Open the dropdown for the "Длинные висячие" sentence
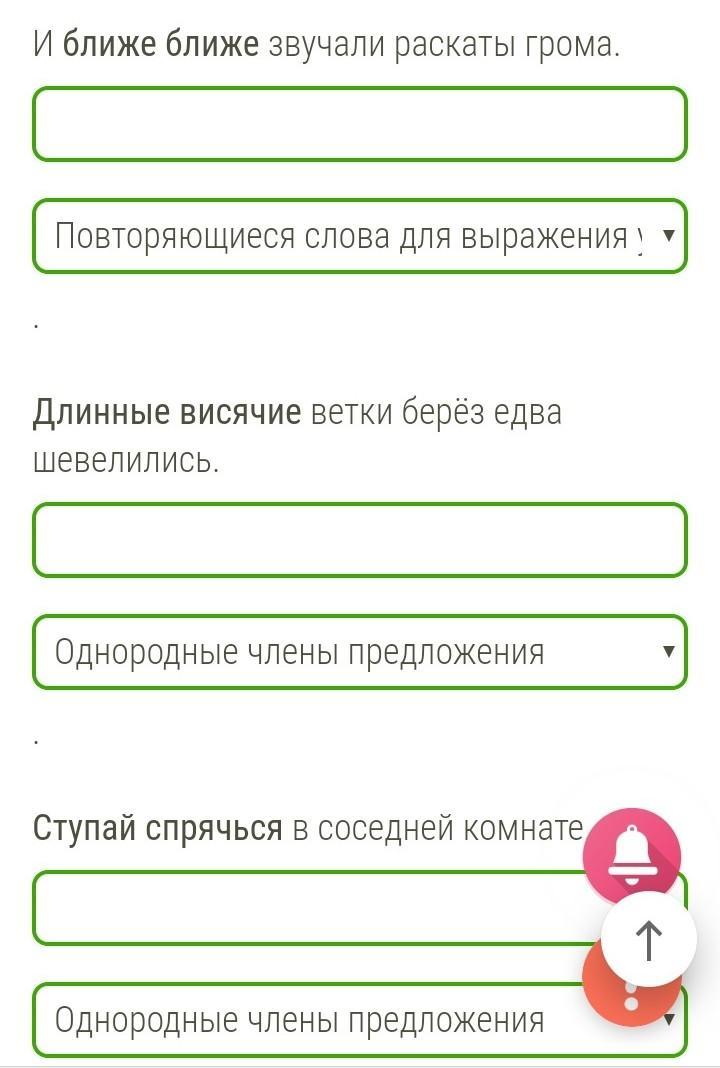The width and height of the screenshot is (720, 1068). (x=359, y=652)
